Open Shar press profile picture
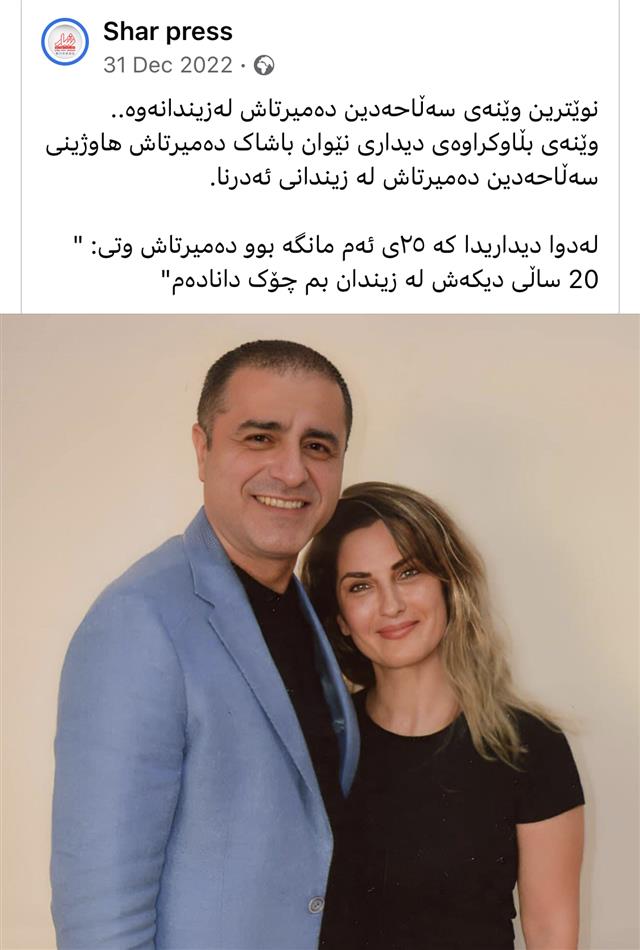Screen dimensions: 640x950 coord(65,42)
